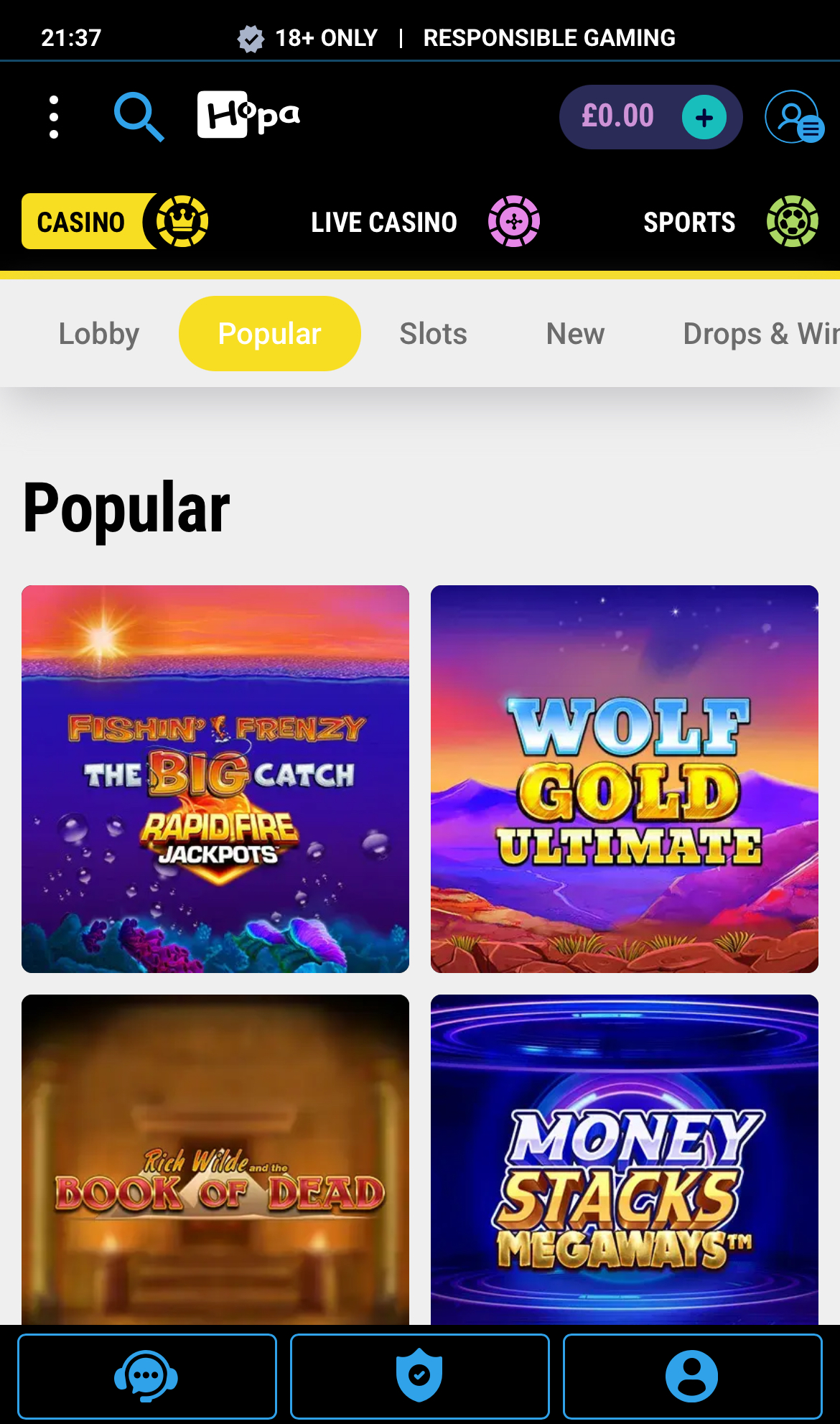Select the Lobby filter

coord(98,332)
